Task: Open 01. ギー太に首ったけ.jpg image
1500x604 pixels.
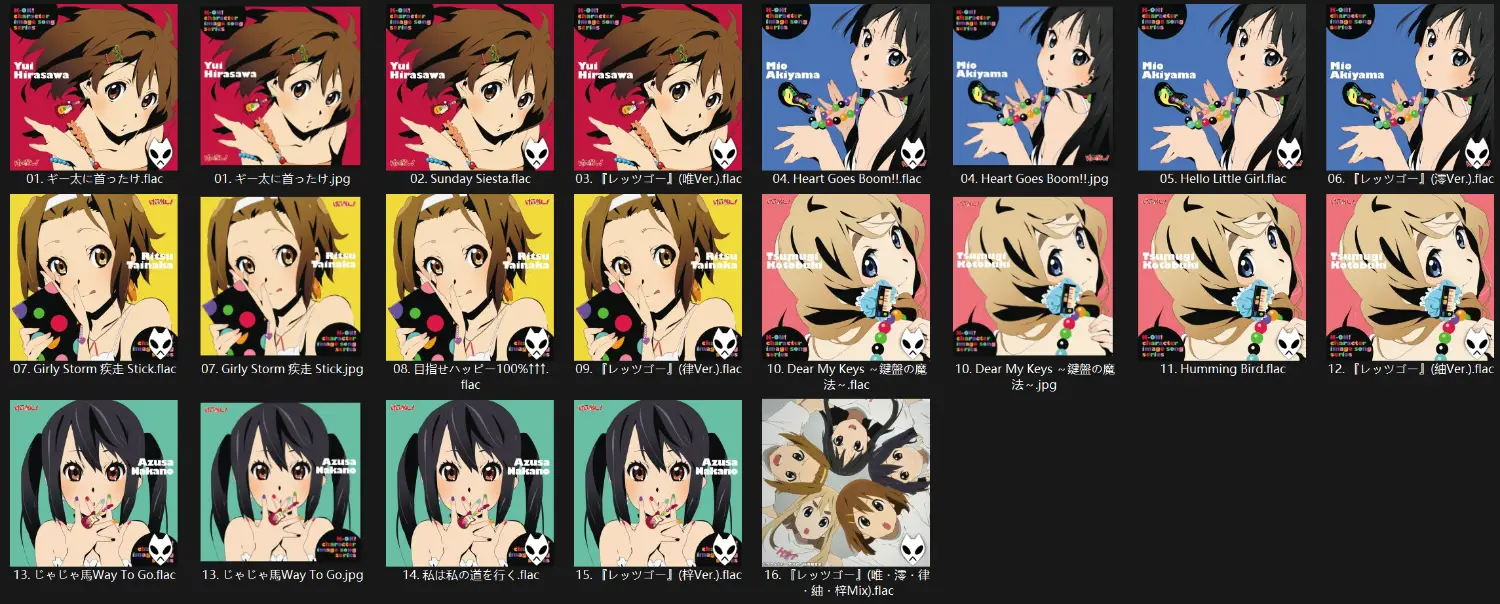Action: tap(282, 88)
